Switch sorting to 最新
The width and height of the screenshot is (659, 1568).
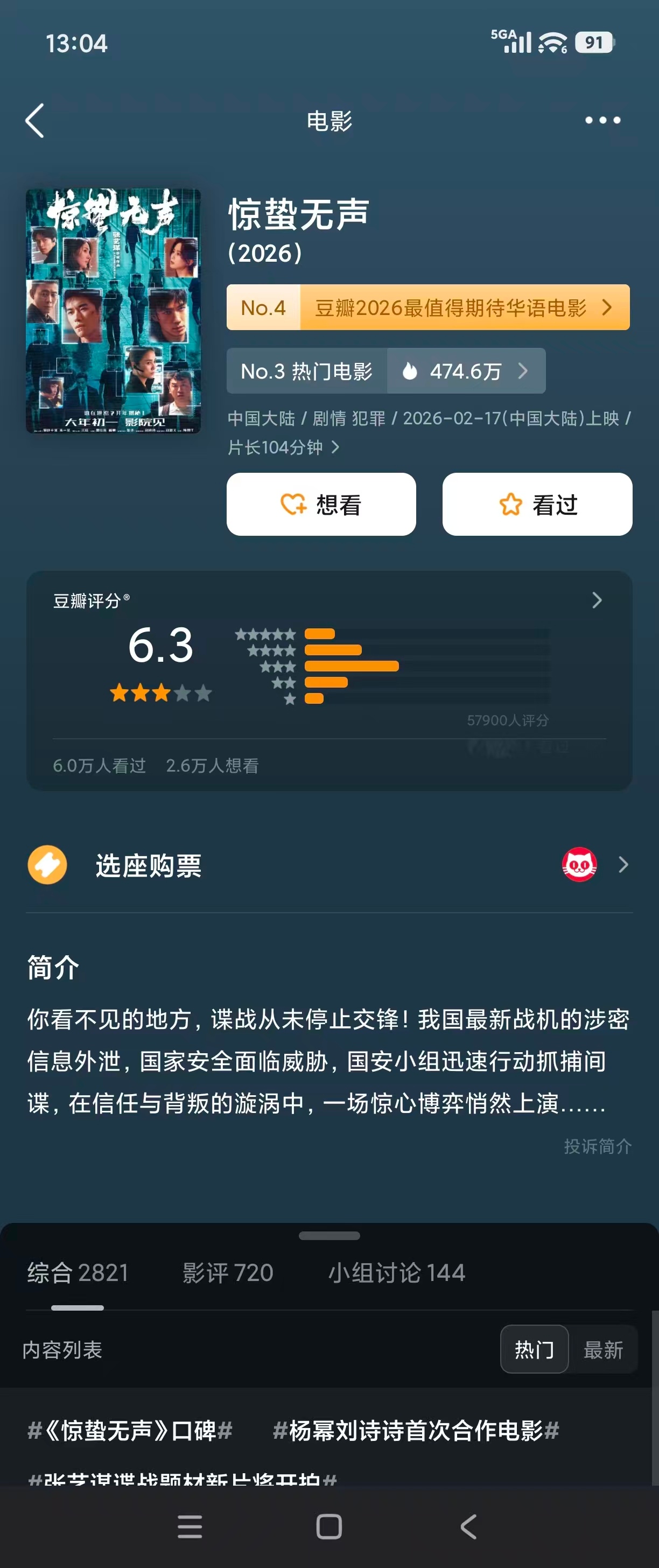604,1349
